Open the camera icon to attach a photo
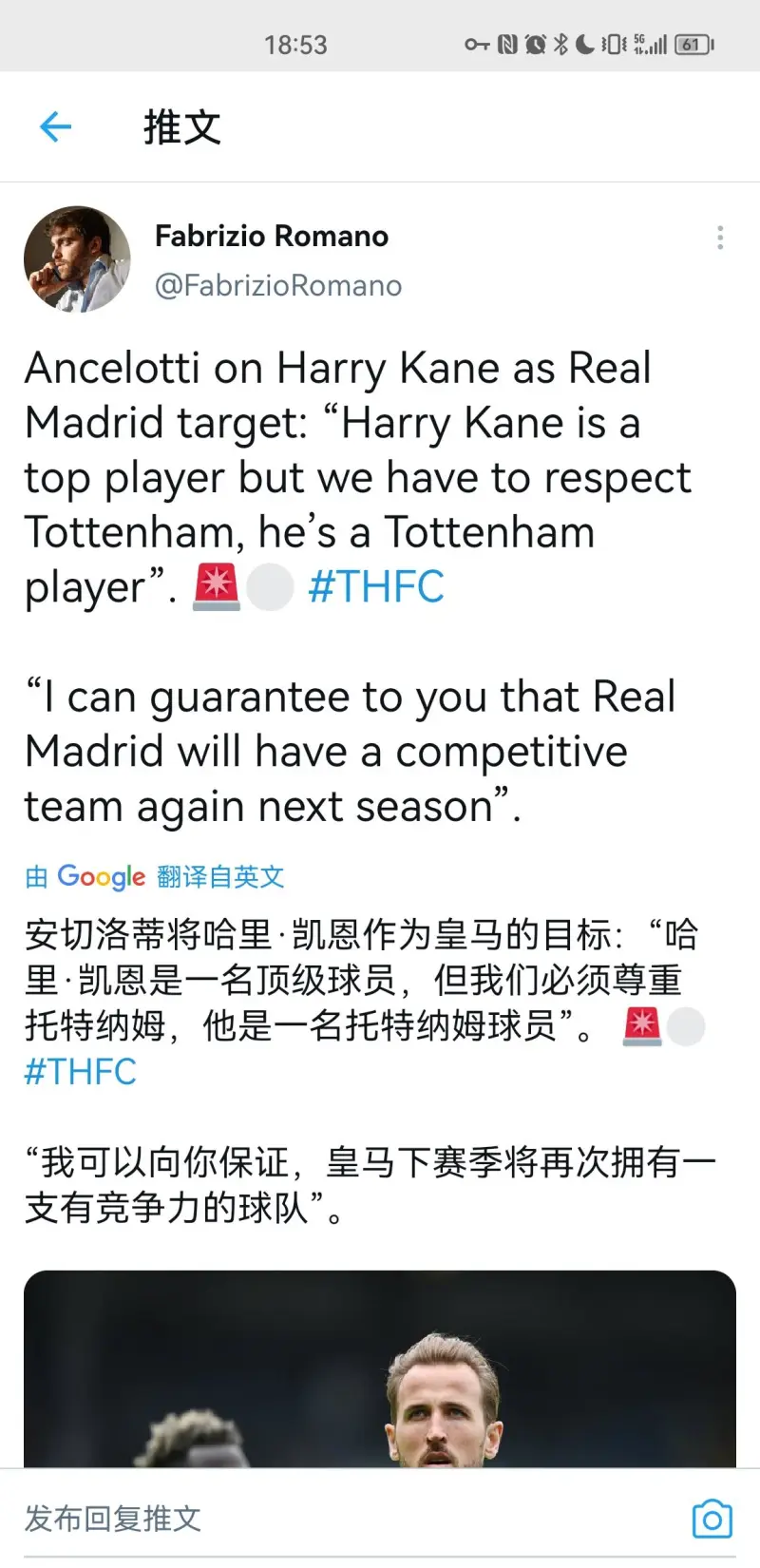 pyautogui.click(x=712, y=1519)
